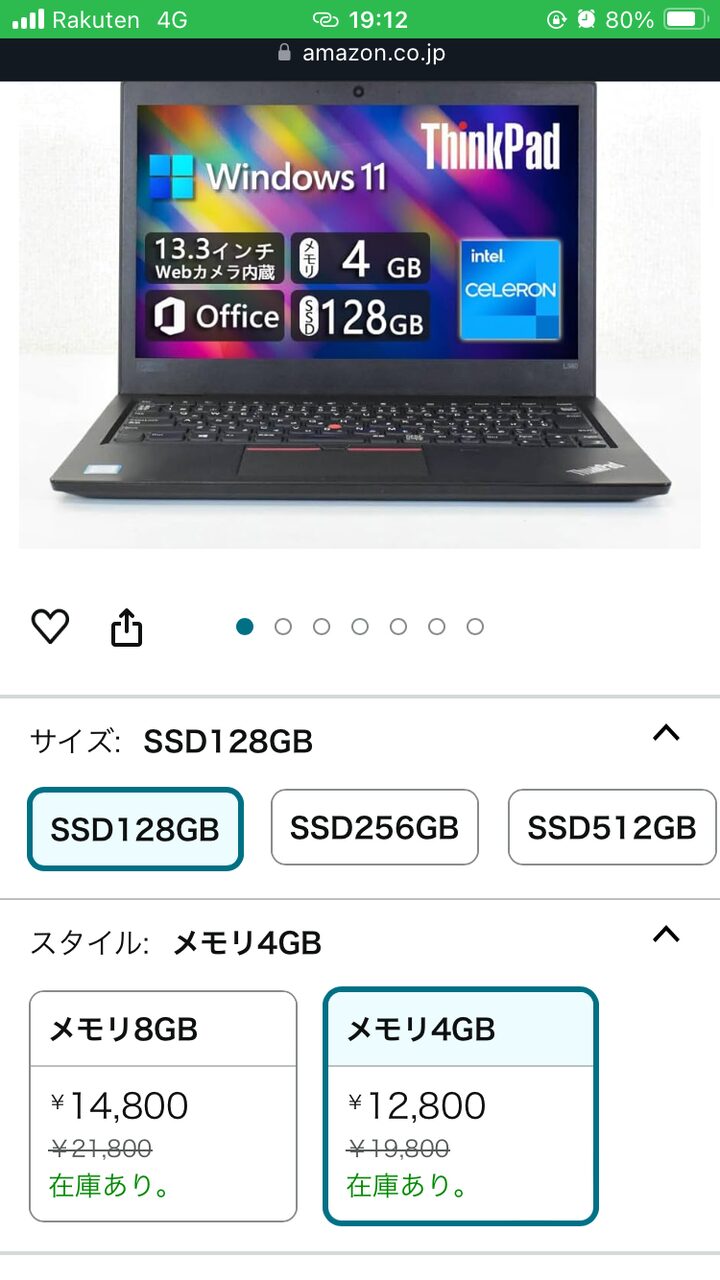
Task: Collapse the スタイル section chevron
Action: tap(666, 935)
